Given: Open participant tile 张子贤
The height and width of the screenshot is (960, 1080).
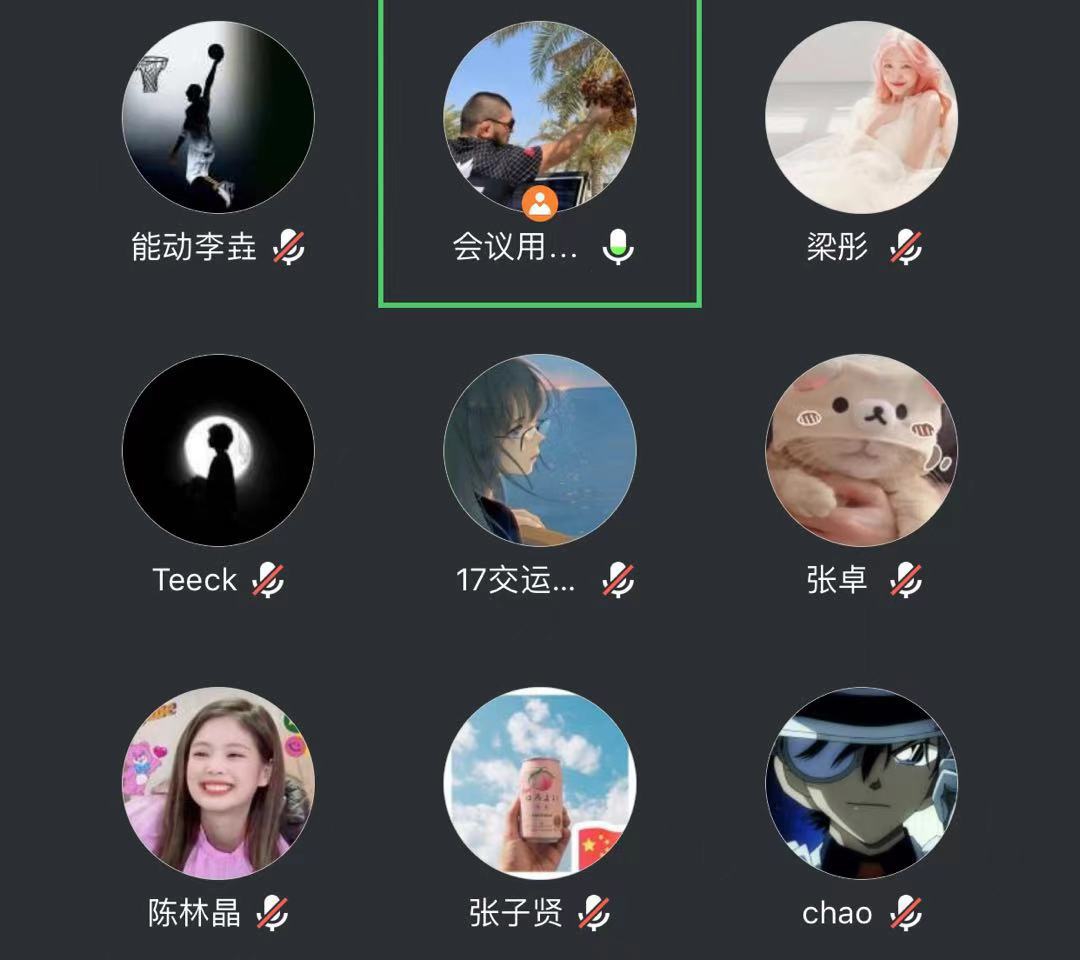Looking at the screenshot, I should pos(540,783).
